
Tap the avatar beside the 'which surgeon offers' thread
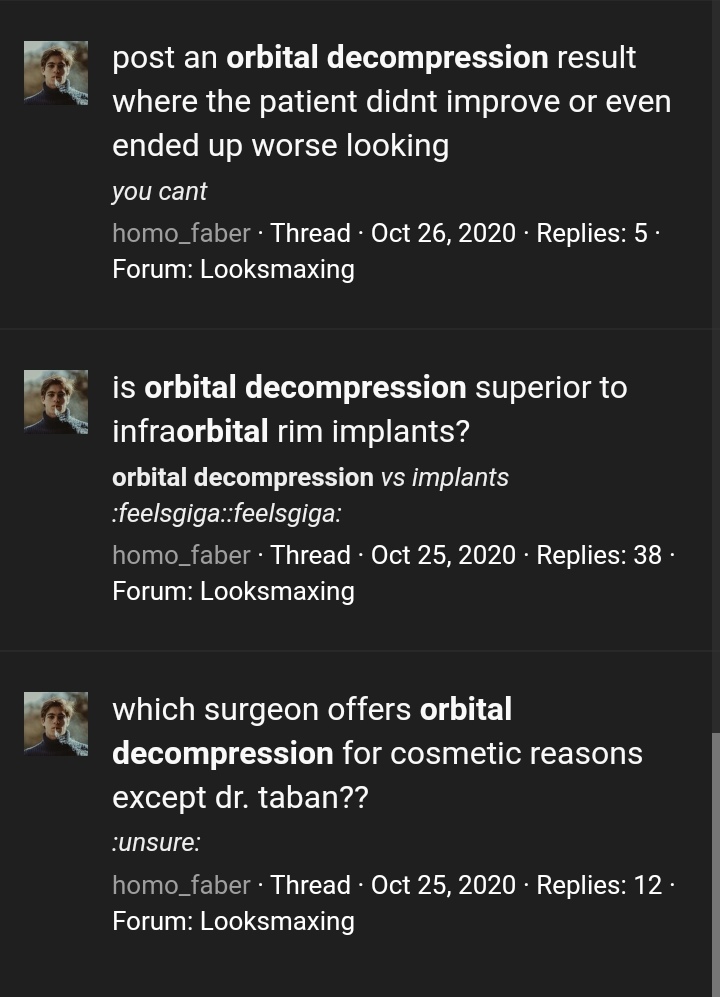[56, 724]
